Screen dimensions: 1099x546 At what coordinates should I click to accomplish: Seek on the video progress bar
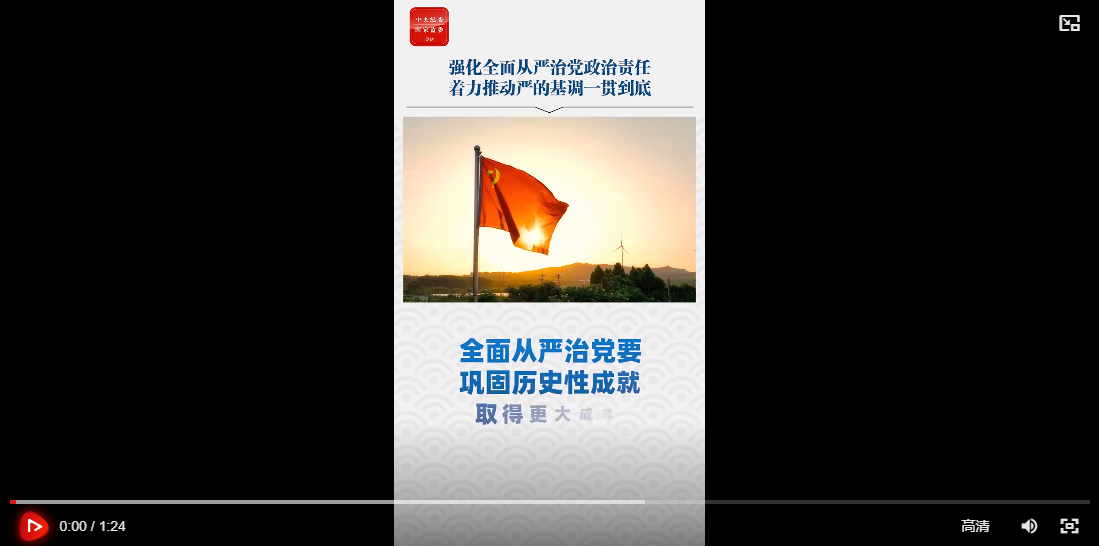pos(550,501)
